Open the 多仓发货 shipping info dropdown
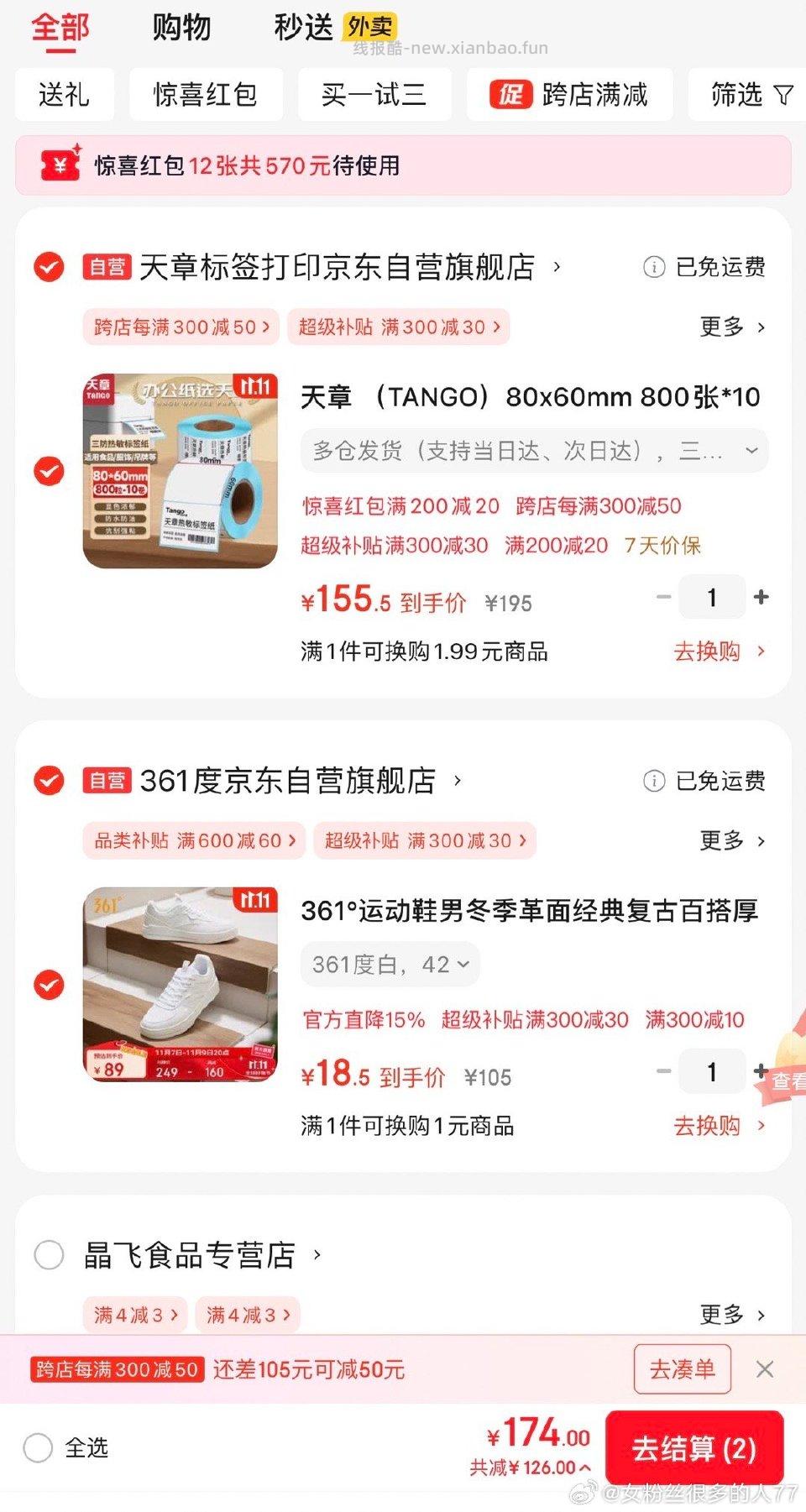The width and height of the screenshot is (806, 1512). click(533, 451)
